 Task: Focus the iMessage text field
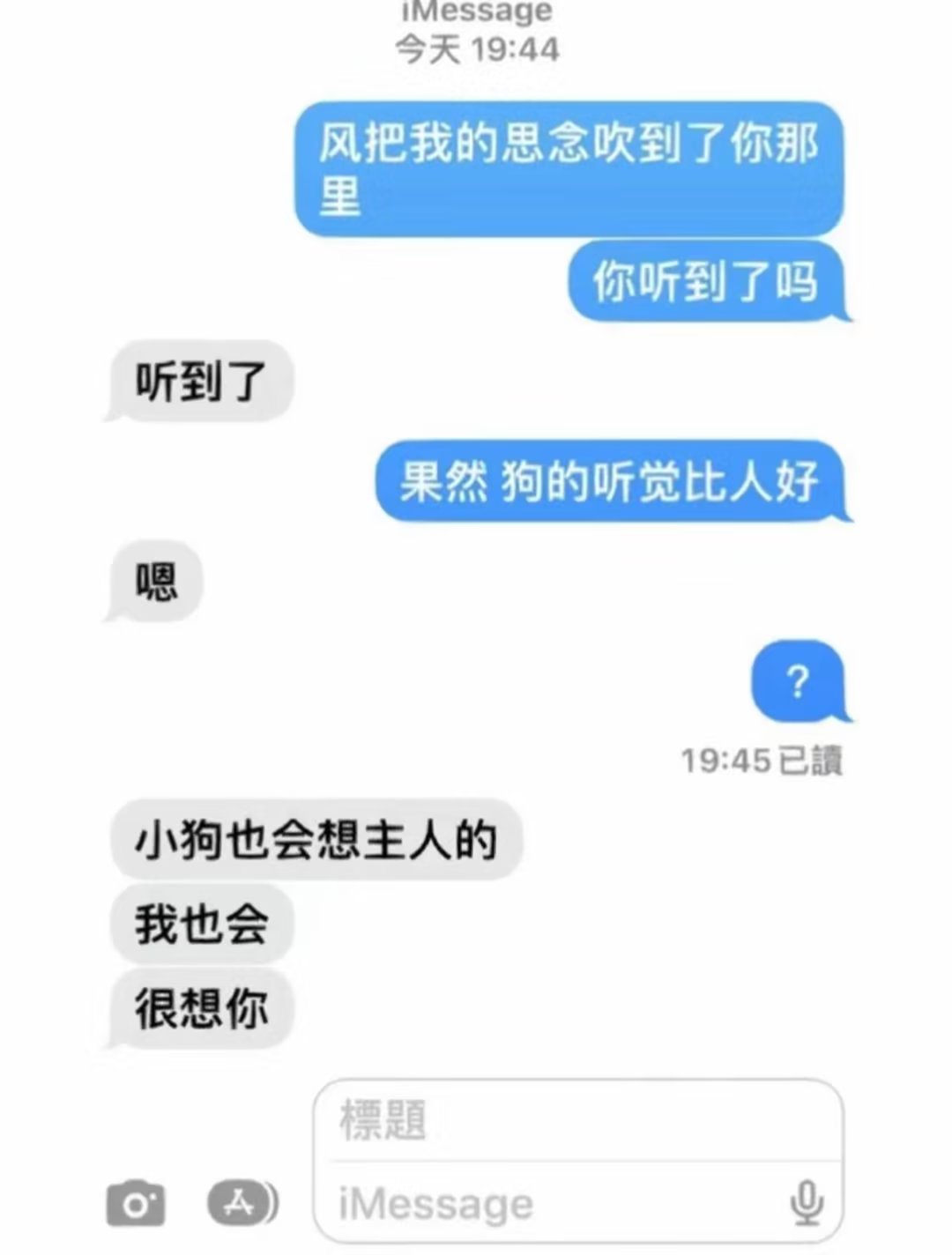555,1204
